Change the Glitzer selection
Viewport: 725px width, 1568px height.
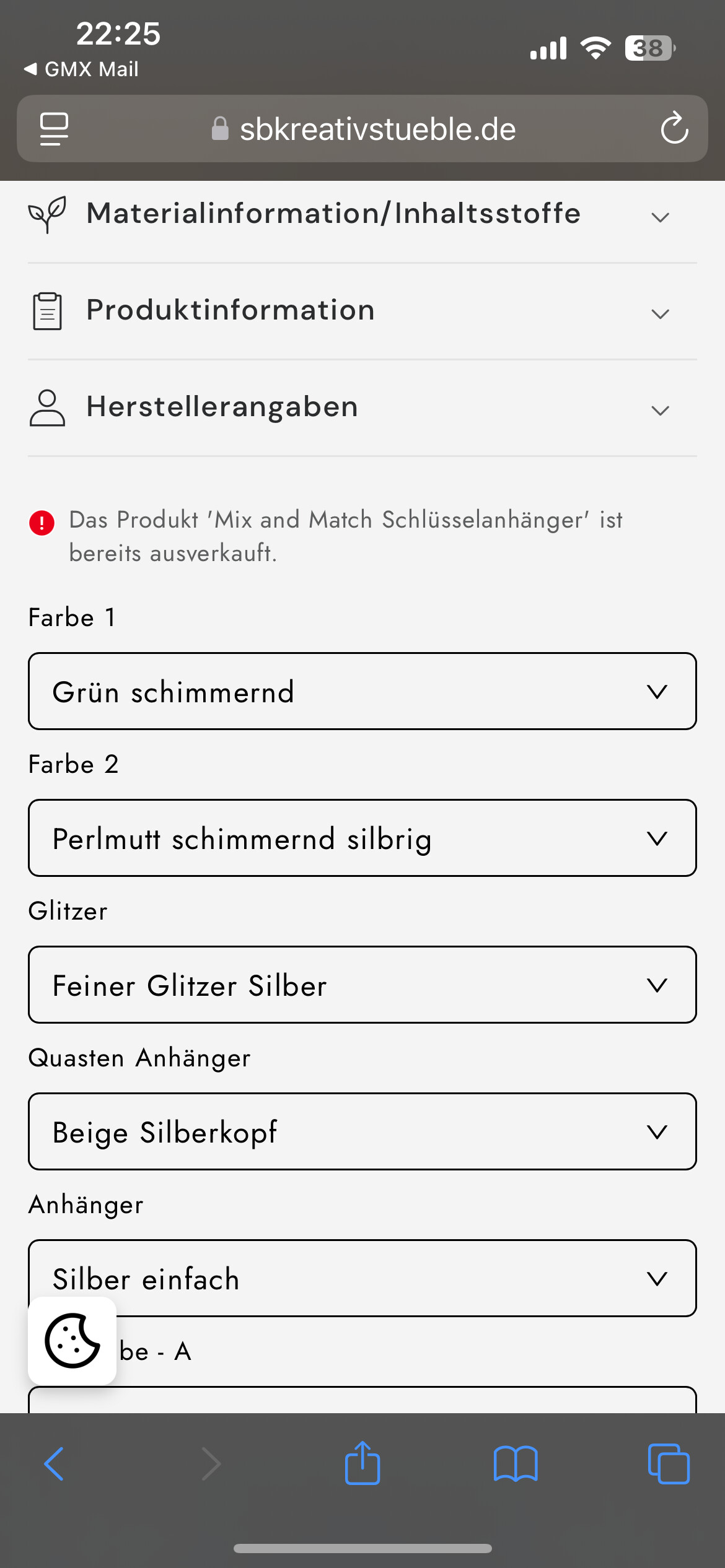(362, 985)
